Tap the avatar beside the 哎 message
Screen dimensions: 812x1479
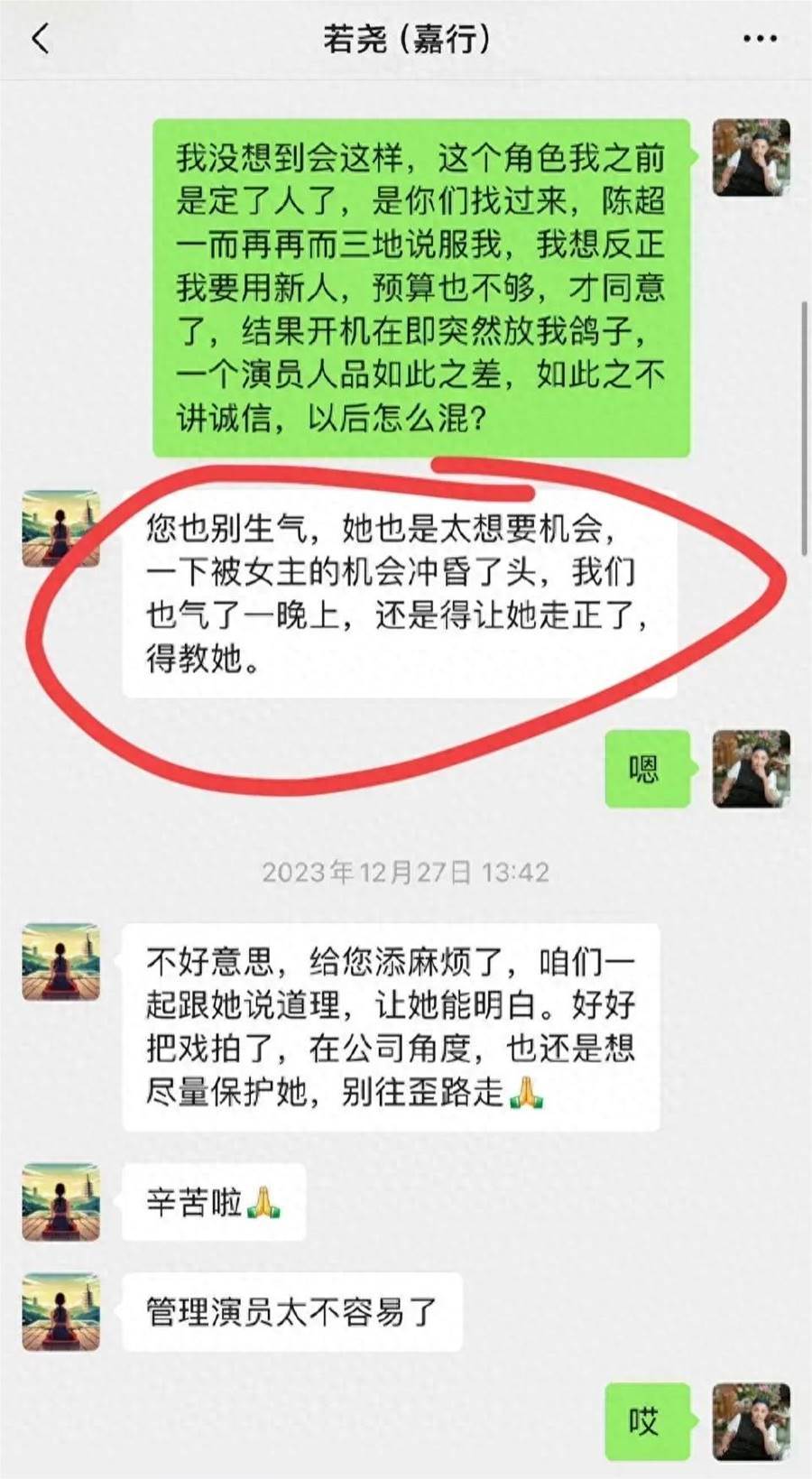tap(751, 1421)
